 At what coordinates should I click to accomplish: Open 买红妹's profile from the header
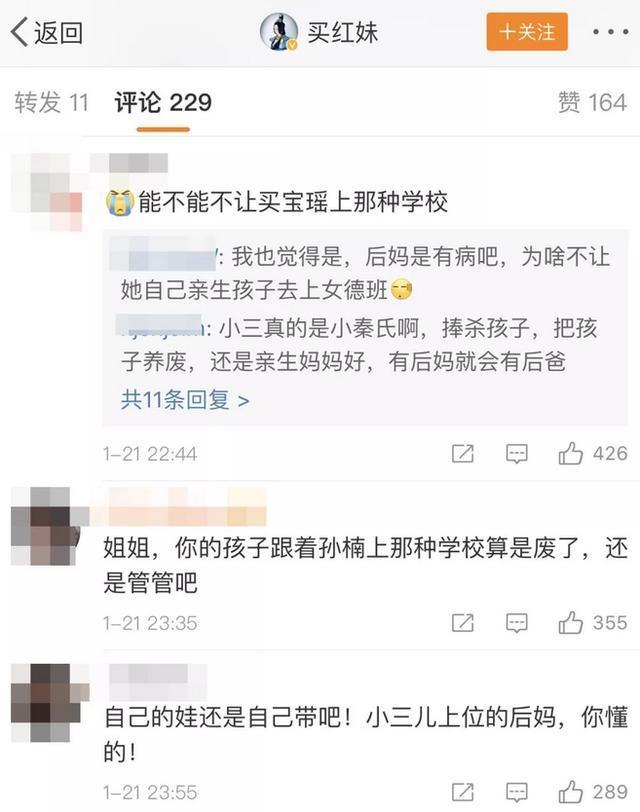click(320, 32)
